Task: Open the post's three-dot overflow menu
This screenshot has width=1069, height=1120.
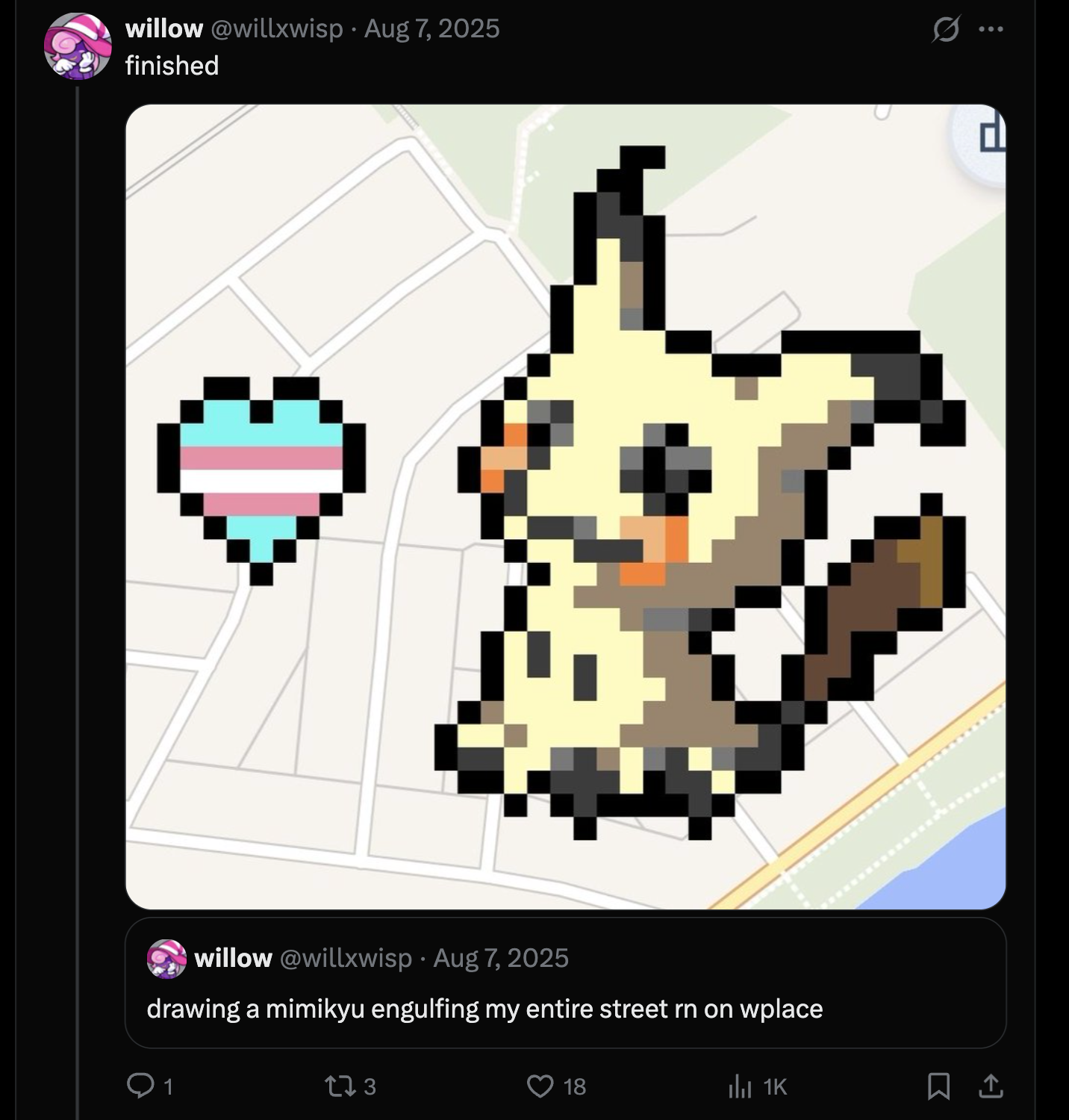Action: point(991,30)
